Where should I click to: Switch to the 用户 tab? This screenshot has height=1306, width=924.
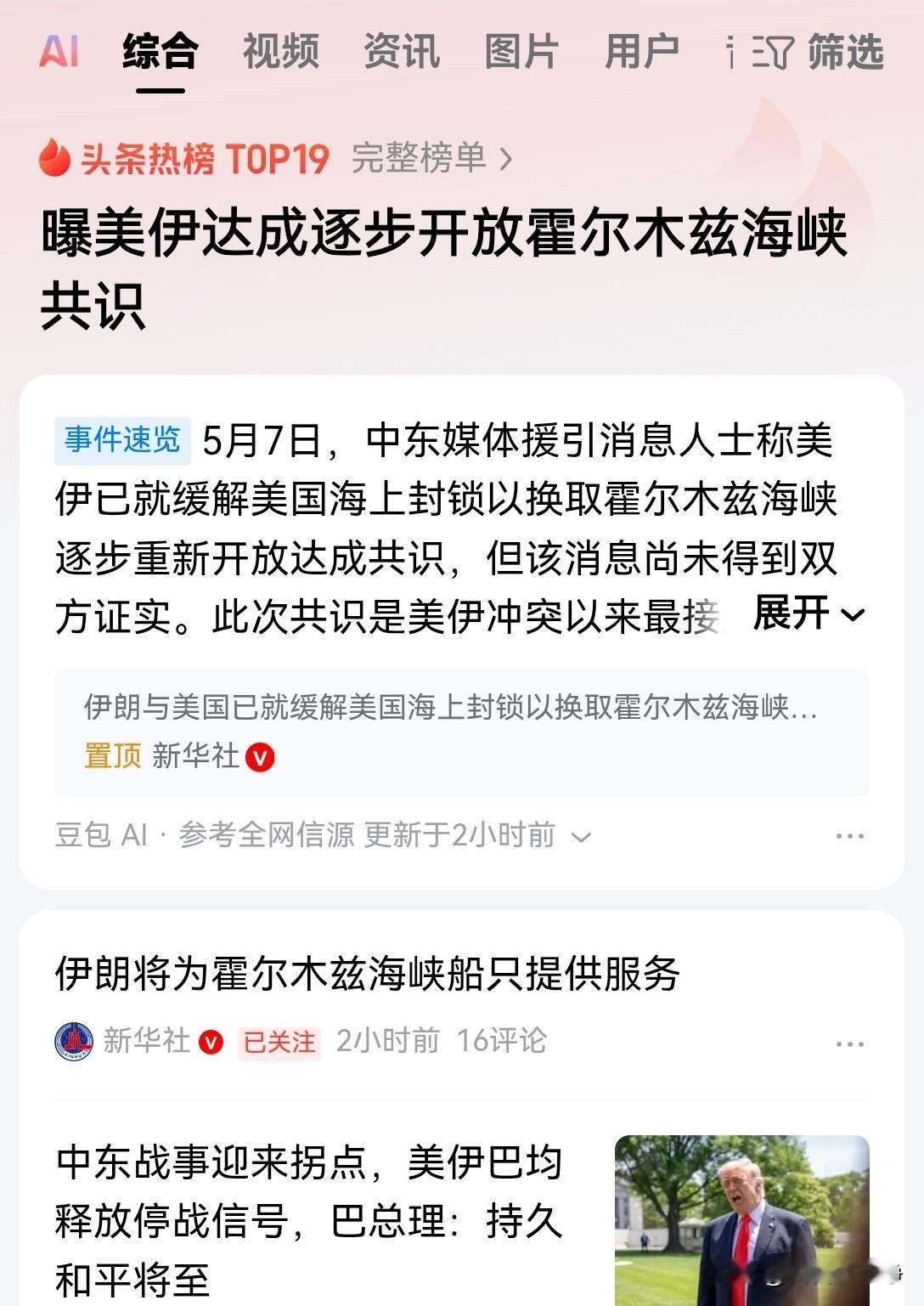pos(642,51)
